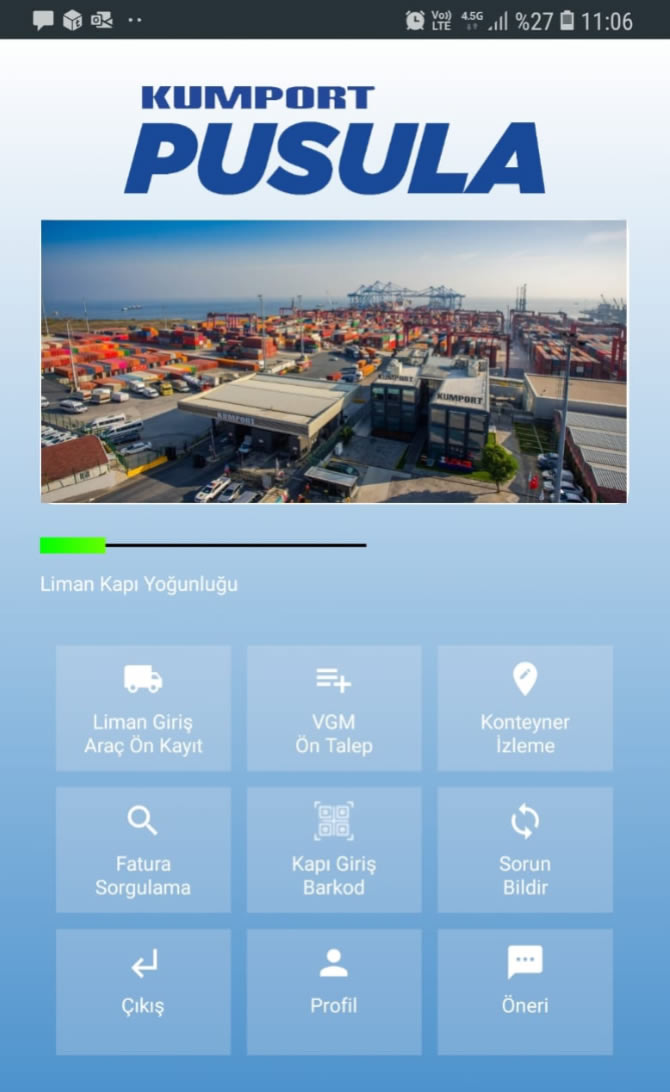Select the VGM Ön Talep tile
The image size is (670, 1092).
(x=334, y=708)
